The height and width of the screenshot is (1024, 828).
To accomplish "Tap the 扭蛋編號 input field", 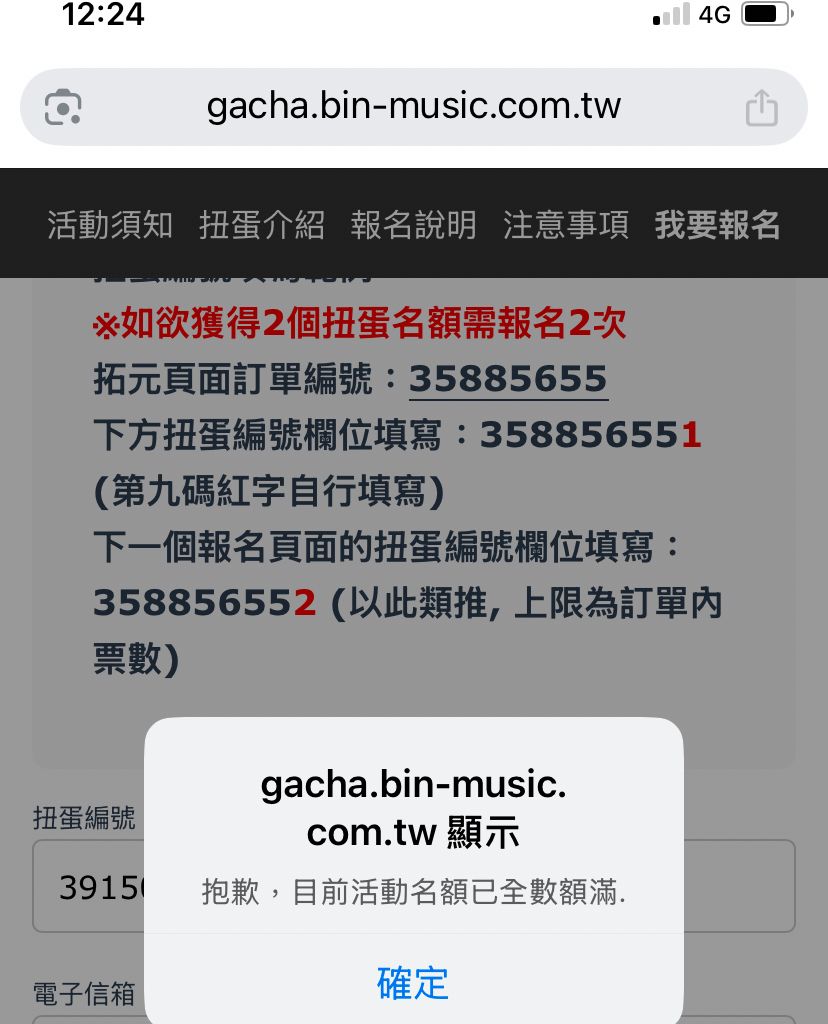I will (x=90, y=886).
